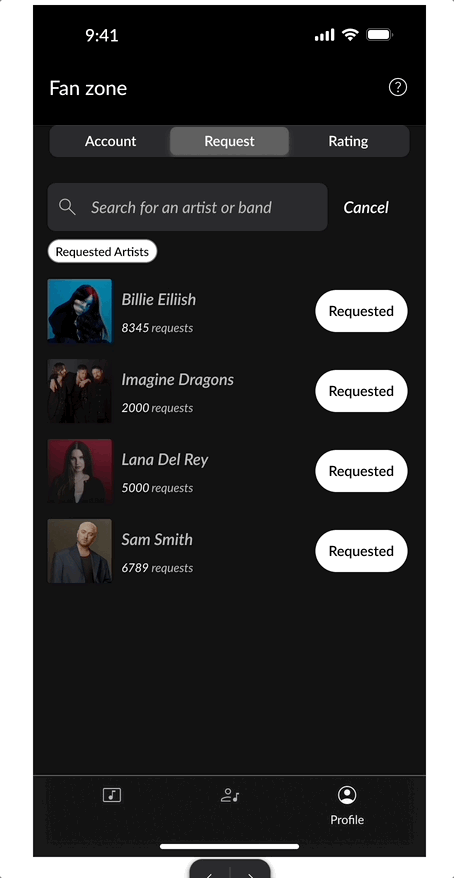Toggle Requested button for Sam Smith
Viewport: 454px width, 878px height.
[x=361, y=551]
